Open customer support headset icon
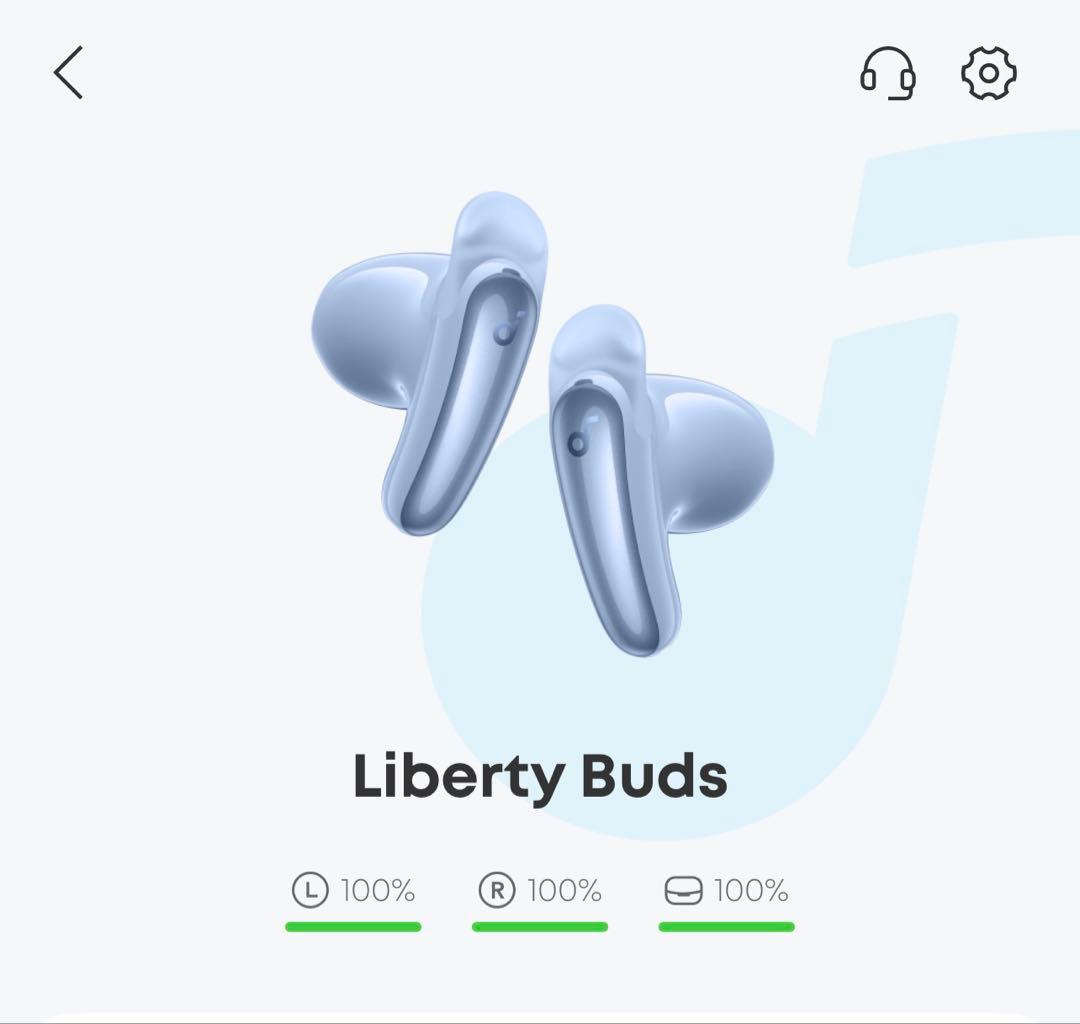 tap(888, 73)
